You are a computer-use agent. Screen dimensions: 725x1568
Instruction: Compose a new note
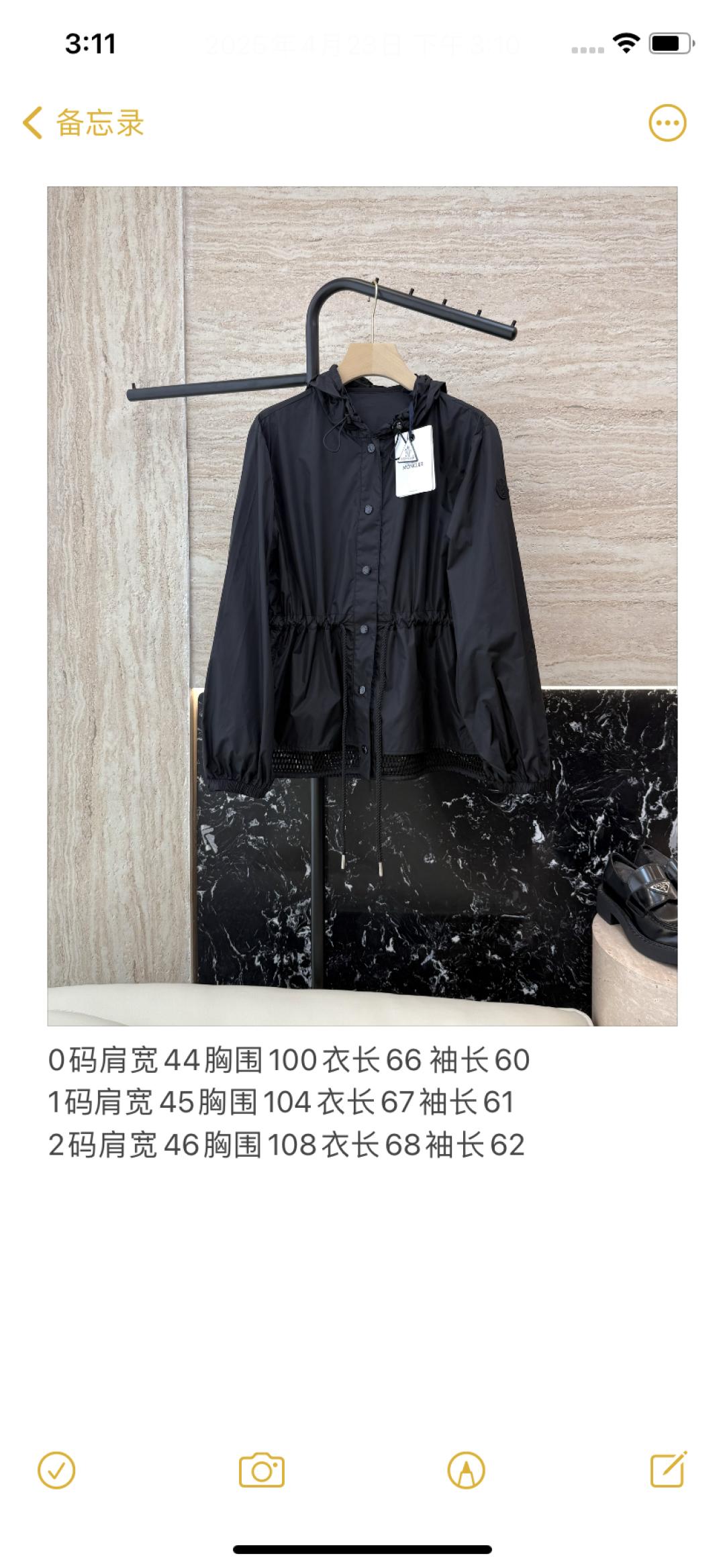tap(669, 1471)
